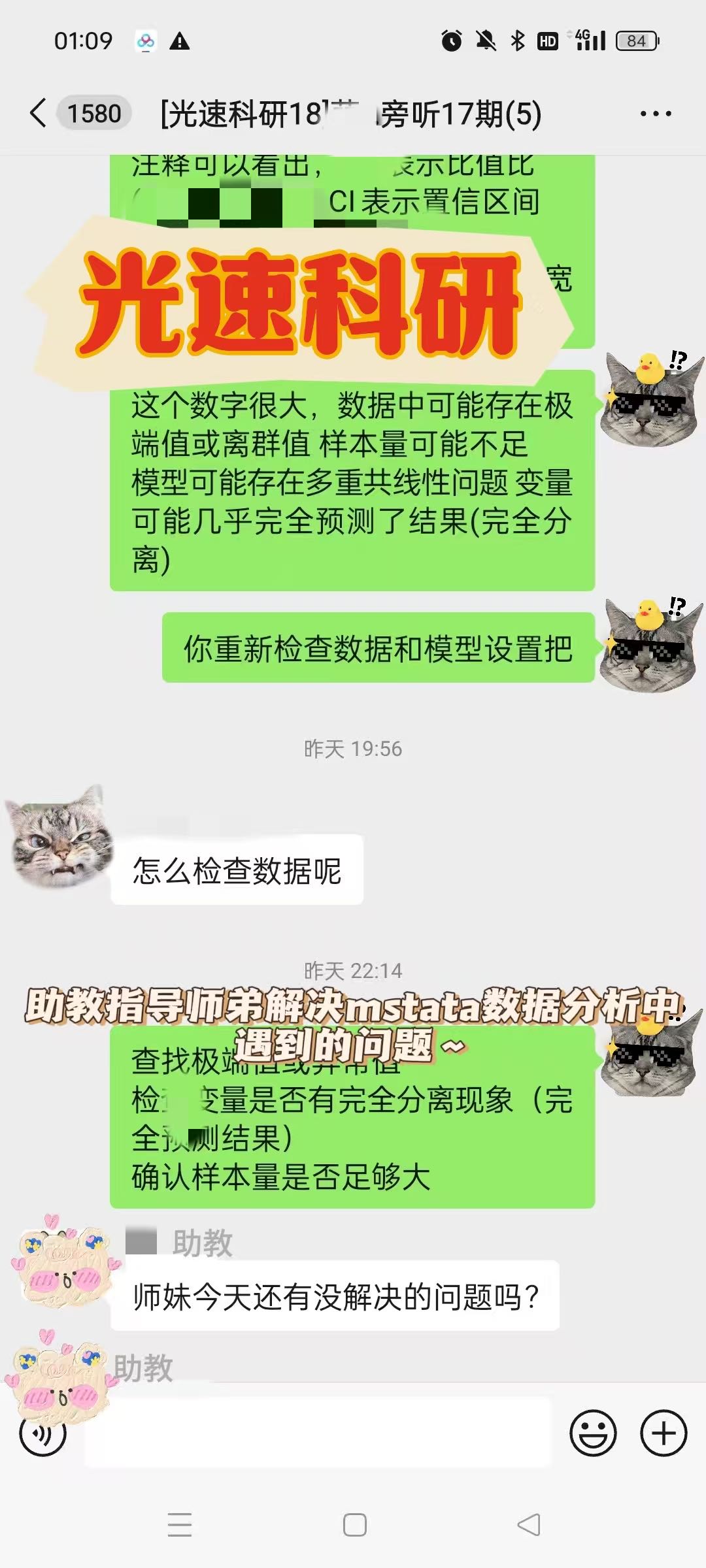Screen dimensions: 706x1568
Task: Open the emoji sticker panel
Action: [x=593, y=1433]
